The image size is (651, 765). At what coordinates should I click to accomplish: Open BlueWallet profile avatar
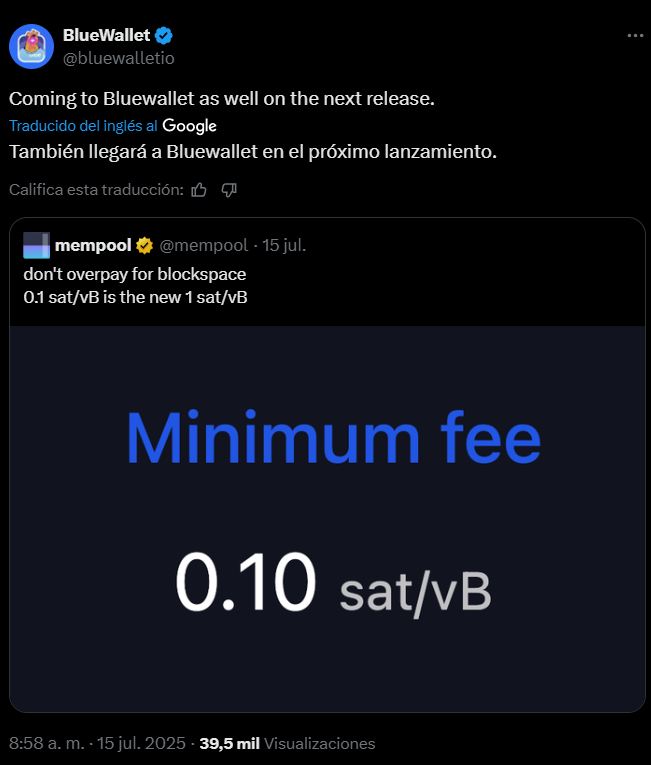point(32,47)
